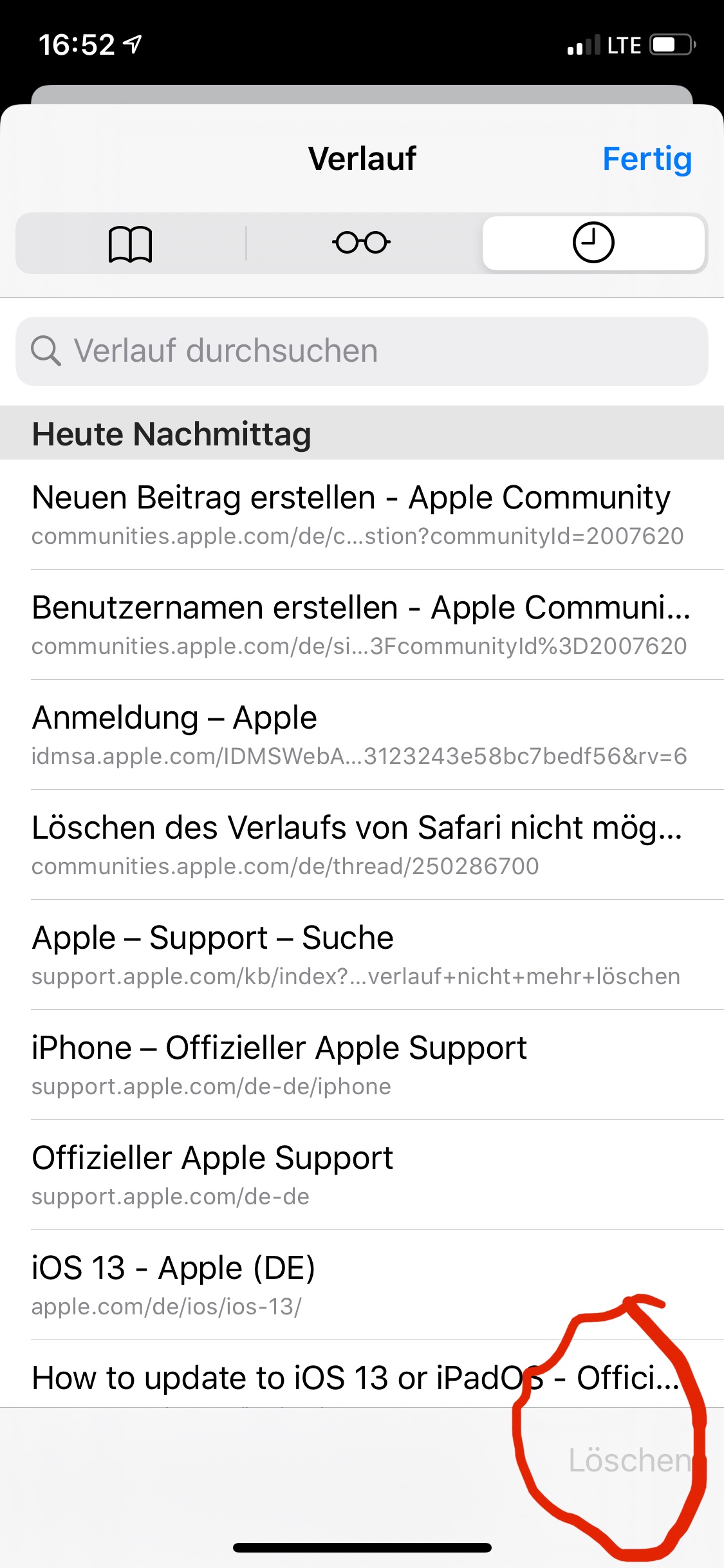Screen dimensions: 724x1568
Task: Select the History clock tab
Action: [x=593, y=243]
